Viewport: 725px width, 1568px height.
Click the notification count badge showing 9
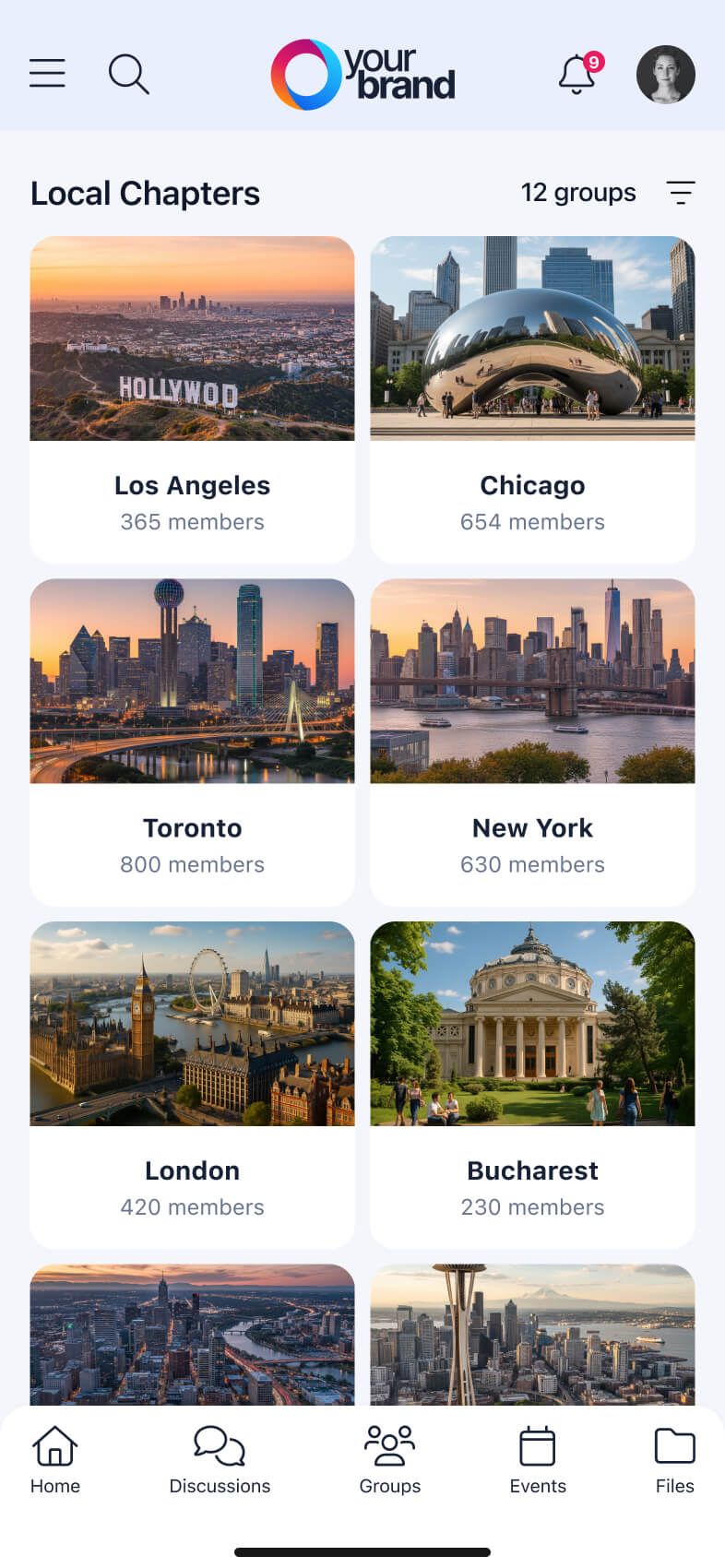(x=594, y=63)
